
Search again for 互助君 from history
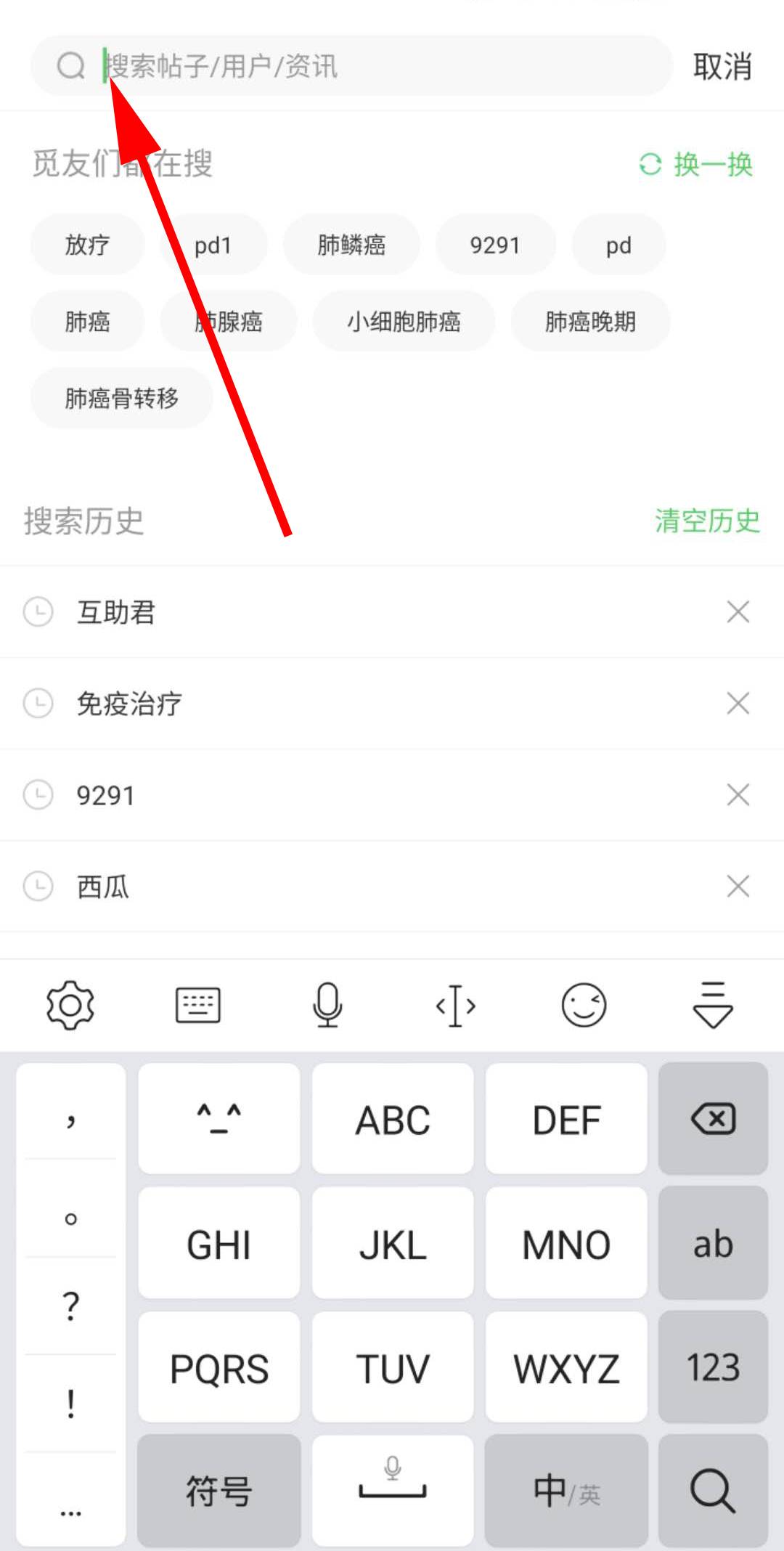point(116,612)
